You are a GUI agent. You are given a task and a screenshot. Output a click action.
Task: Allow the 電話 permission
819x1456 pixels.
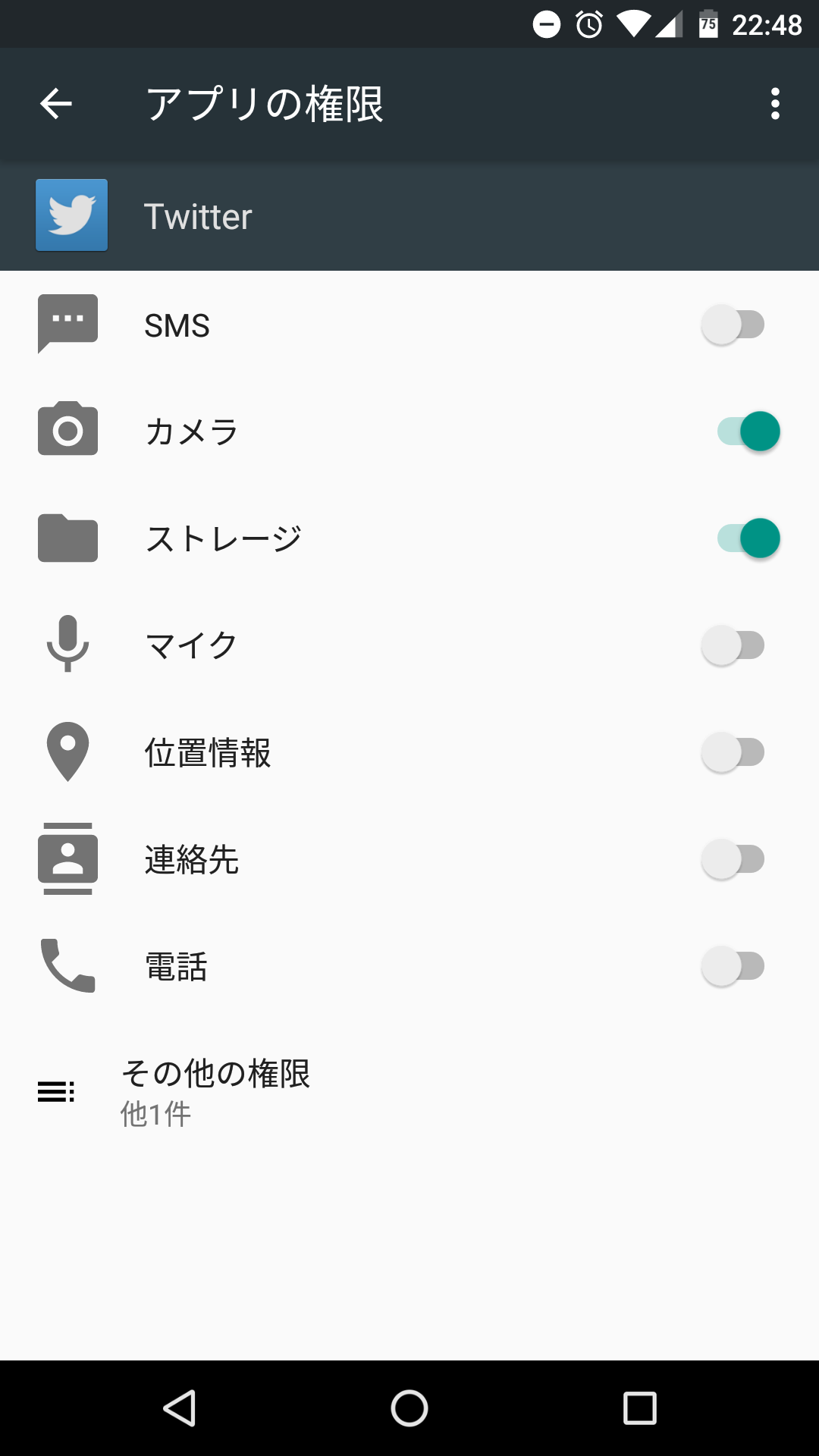pos(733,967)
